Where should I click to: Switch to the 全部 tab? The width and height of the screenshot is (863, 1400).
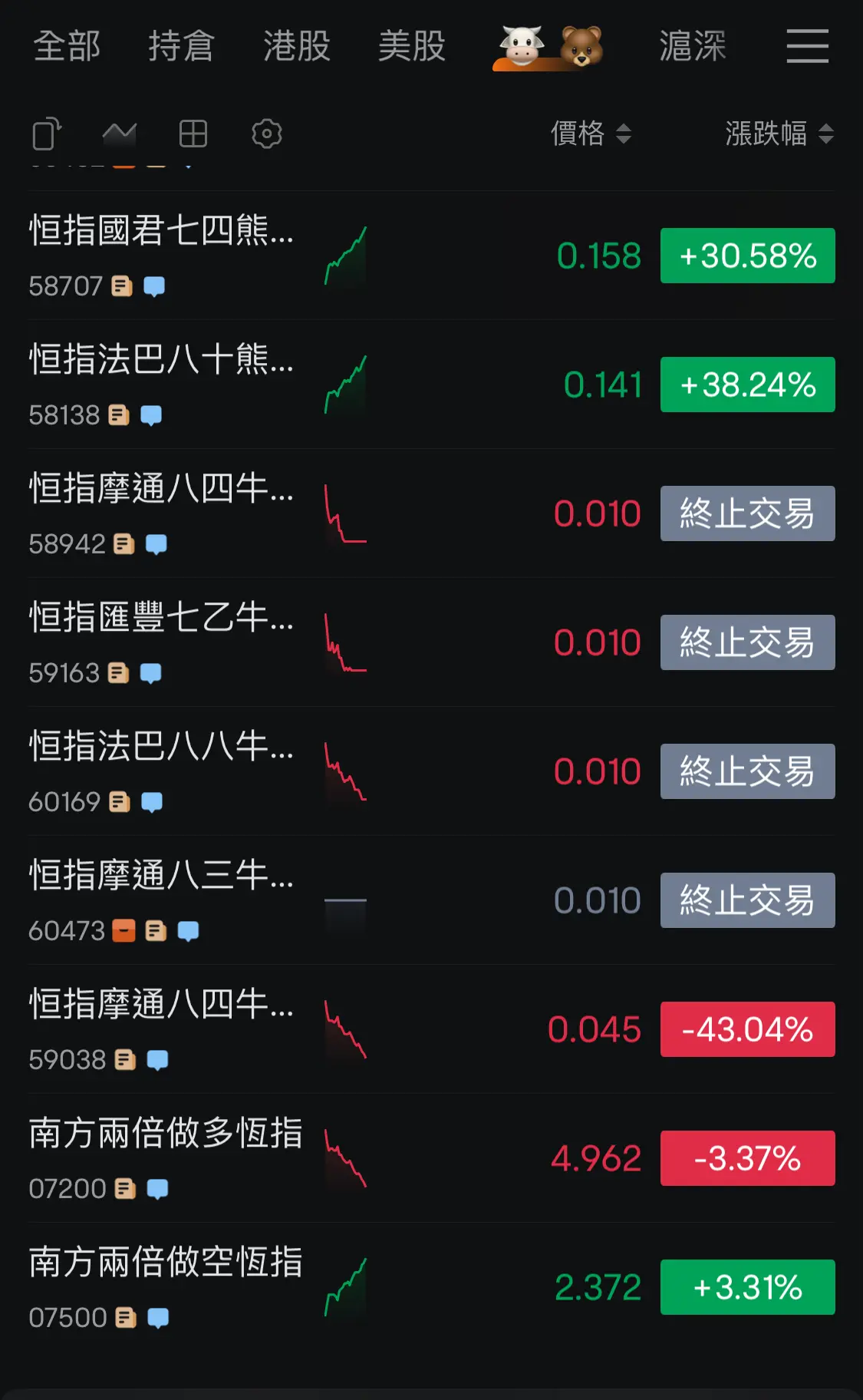click(x=67, y=46)
